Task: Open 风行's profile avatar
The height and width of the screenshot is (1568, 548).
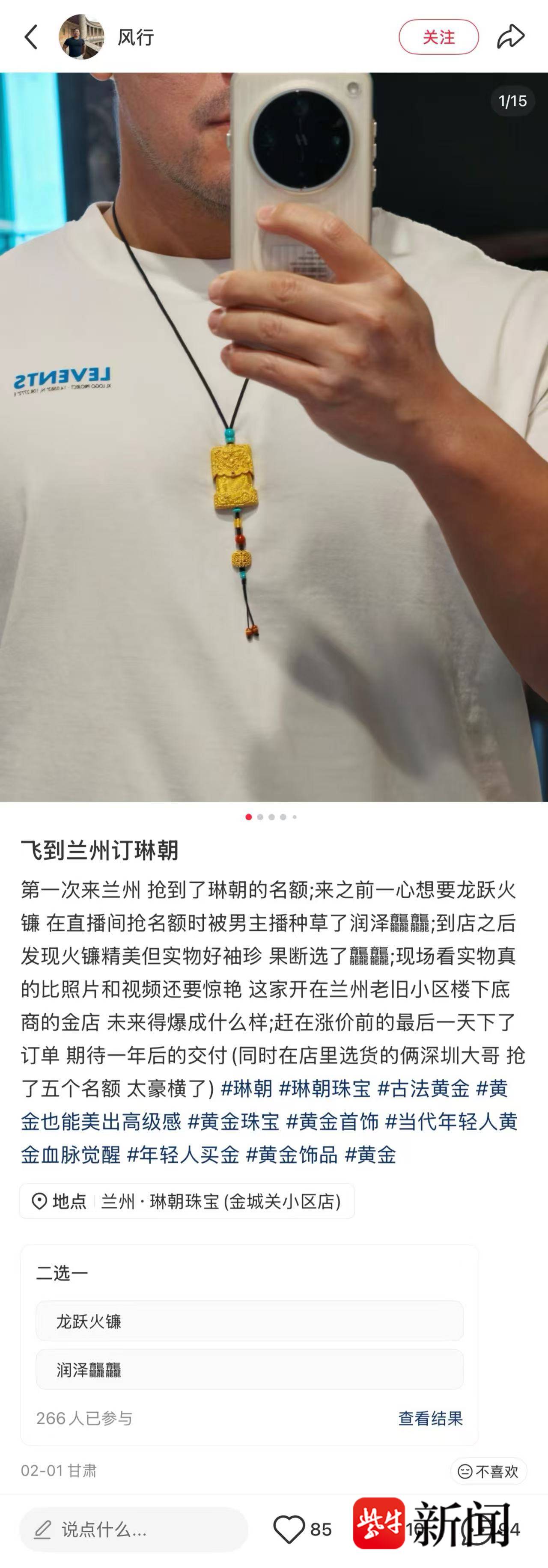Action: (81, 37)
